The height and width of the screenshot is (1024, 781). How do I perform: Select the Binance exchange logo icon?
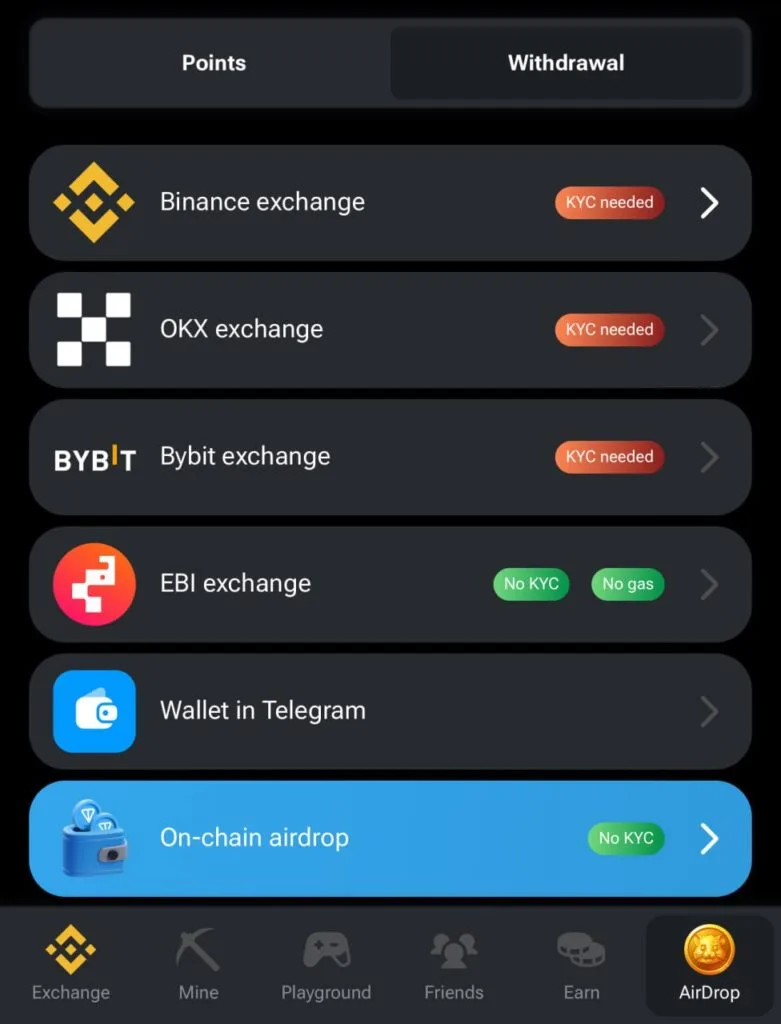click(96, 202)
